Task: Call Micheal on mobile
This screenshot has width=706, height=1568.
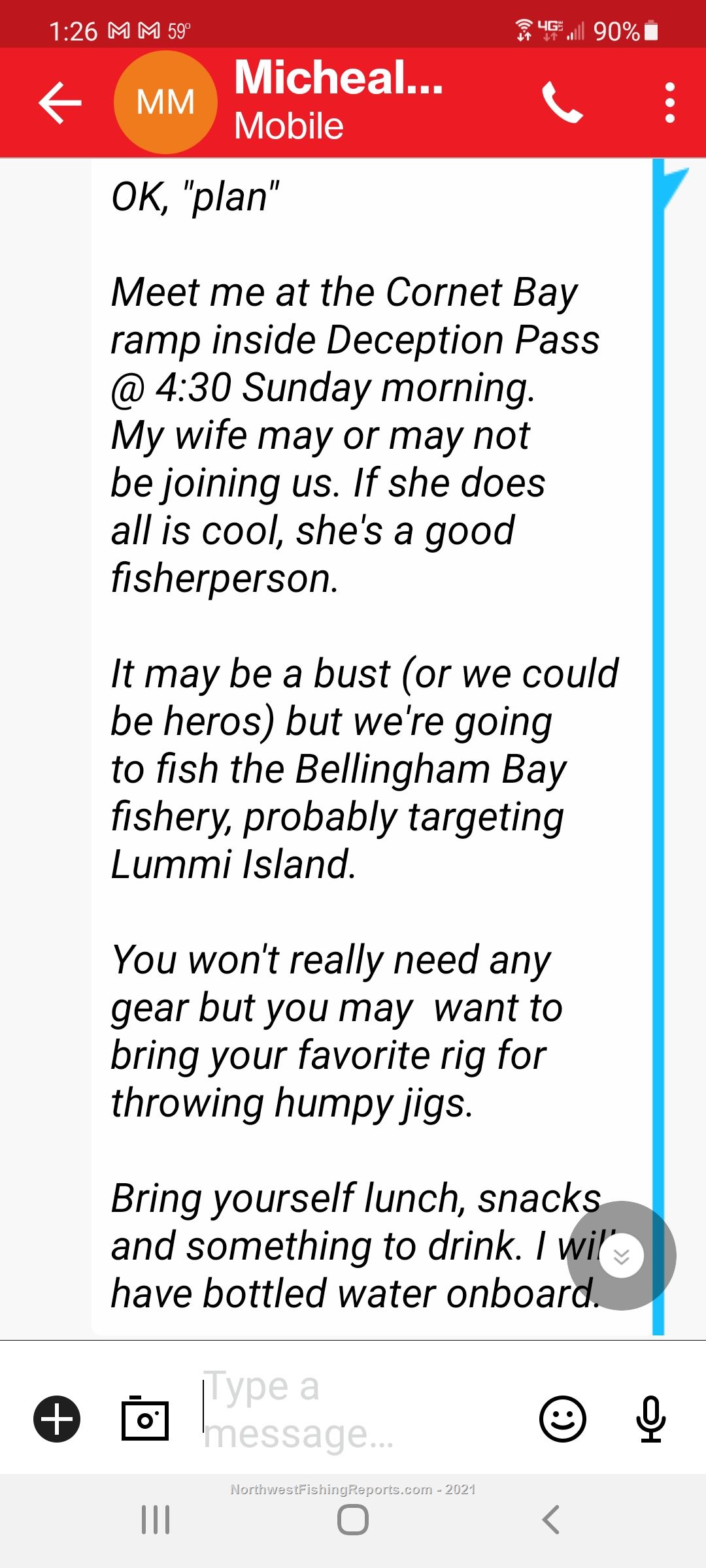Action: (x=562, y=103)
